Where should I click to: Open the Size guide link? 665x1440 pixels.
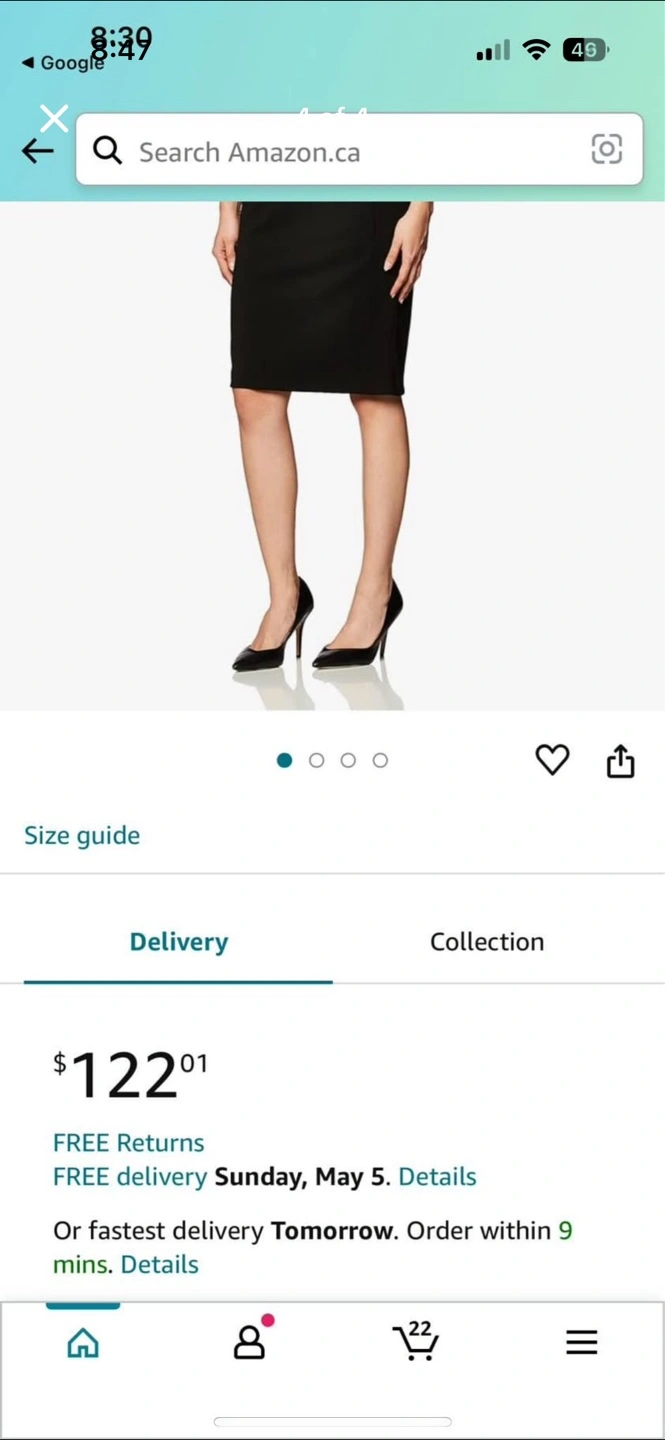coord(82,835)
